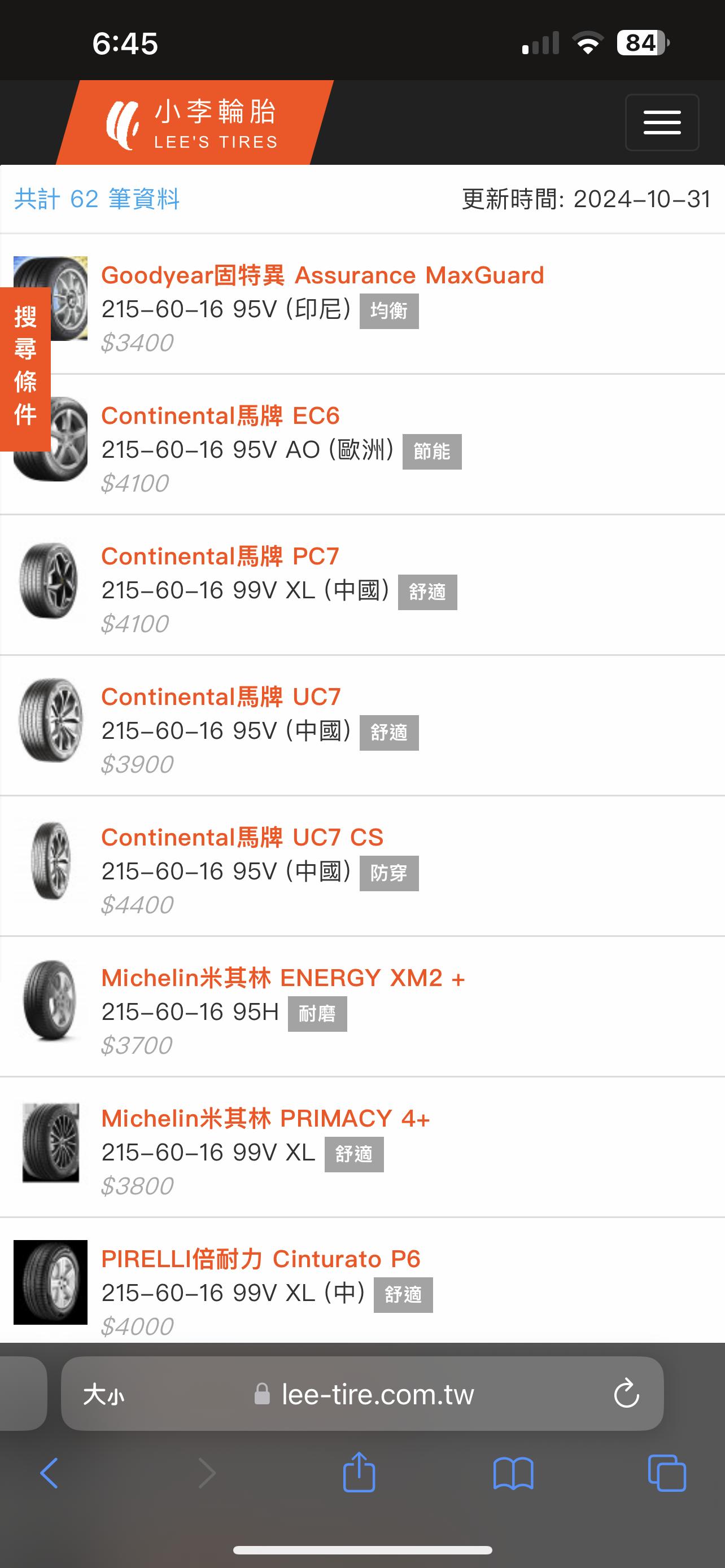725x1568 pixels.
Task: View Continental UC7 CS puncture-proof tire
Action: tap(242, 838)
